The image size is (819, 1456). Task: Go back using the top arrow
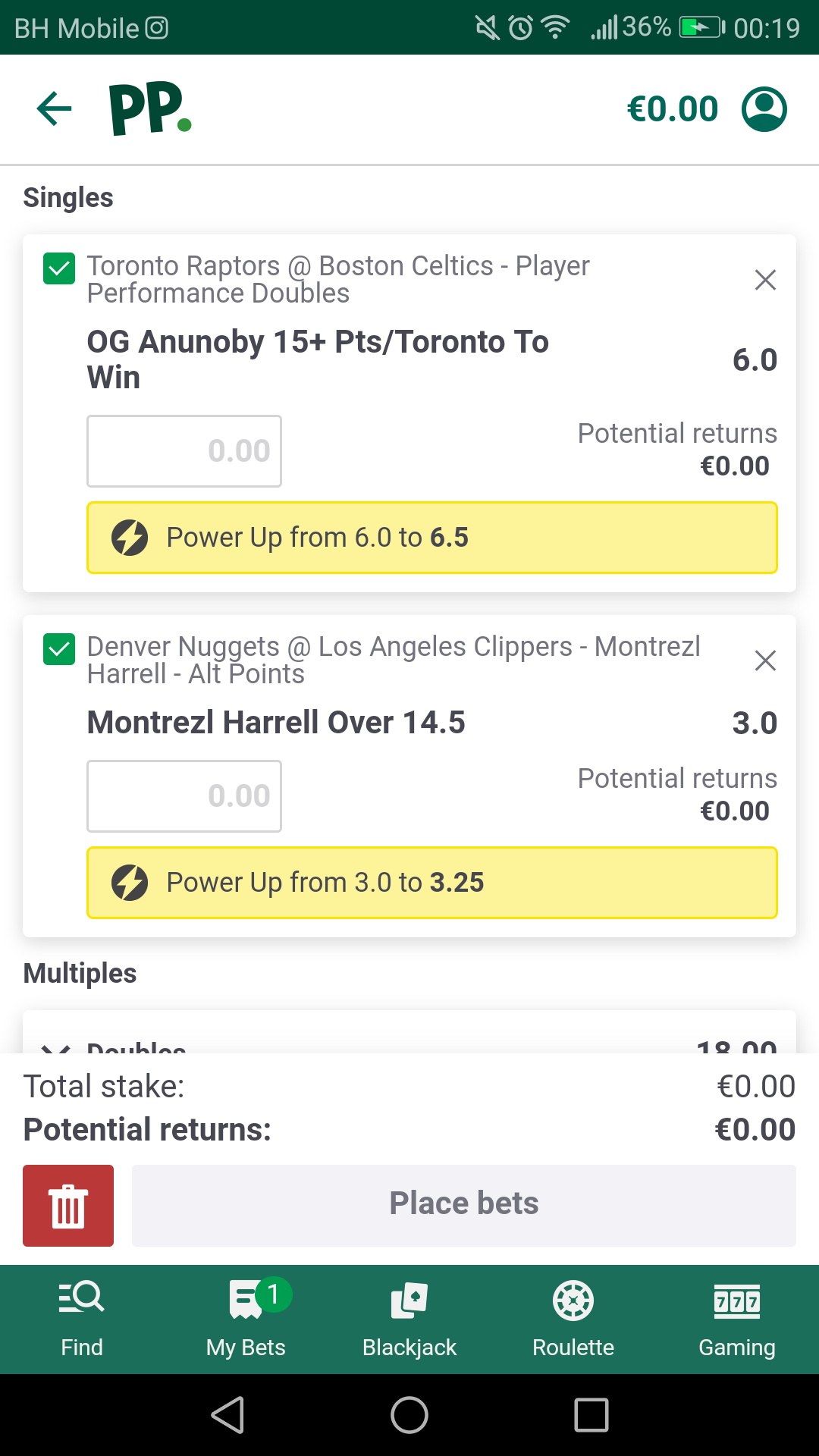[x=55, y=109]
